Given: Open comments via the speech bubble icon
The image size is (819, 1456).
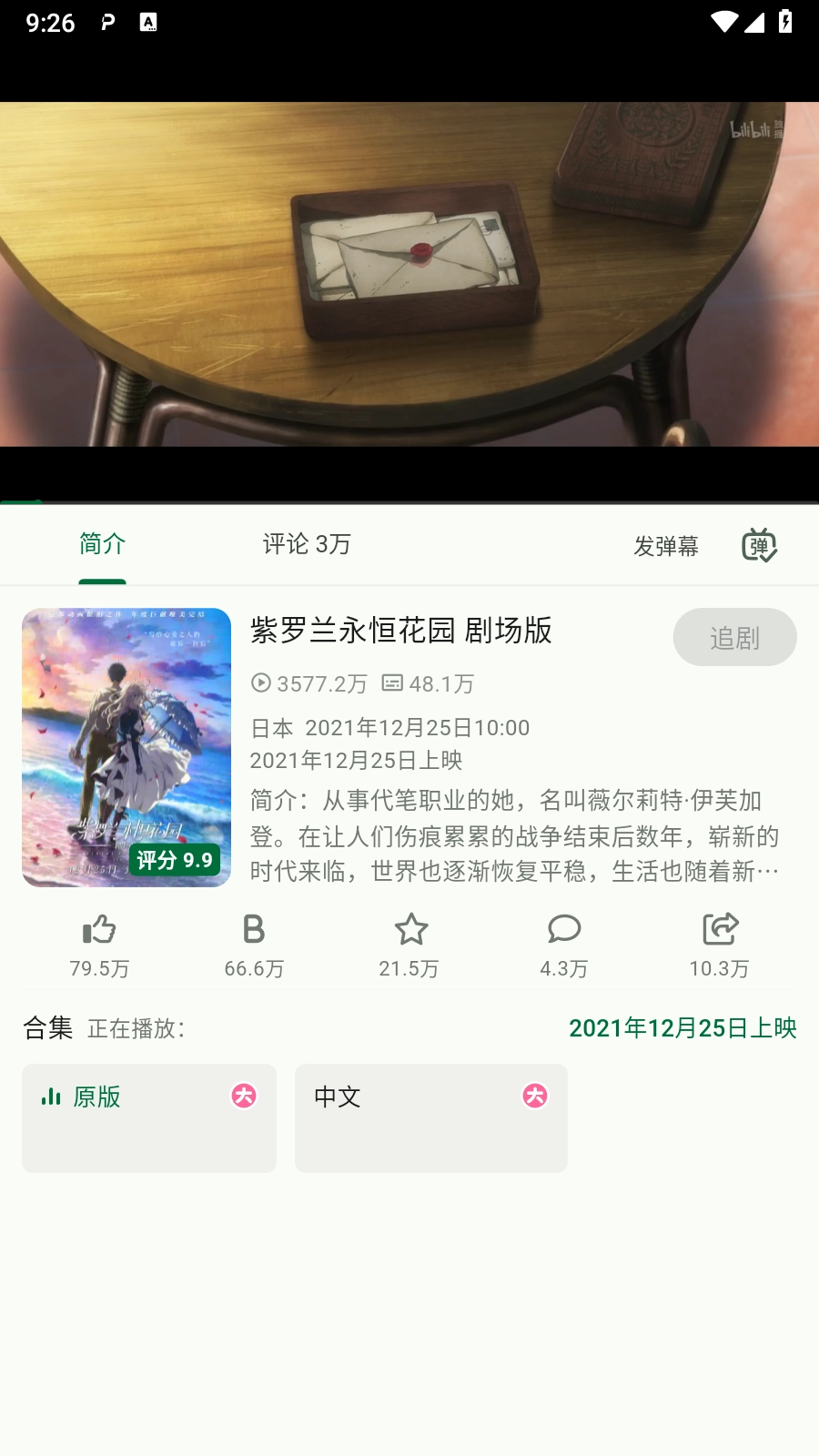Looking at the screenshot, I should coord(564,929).
